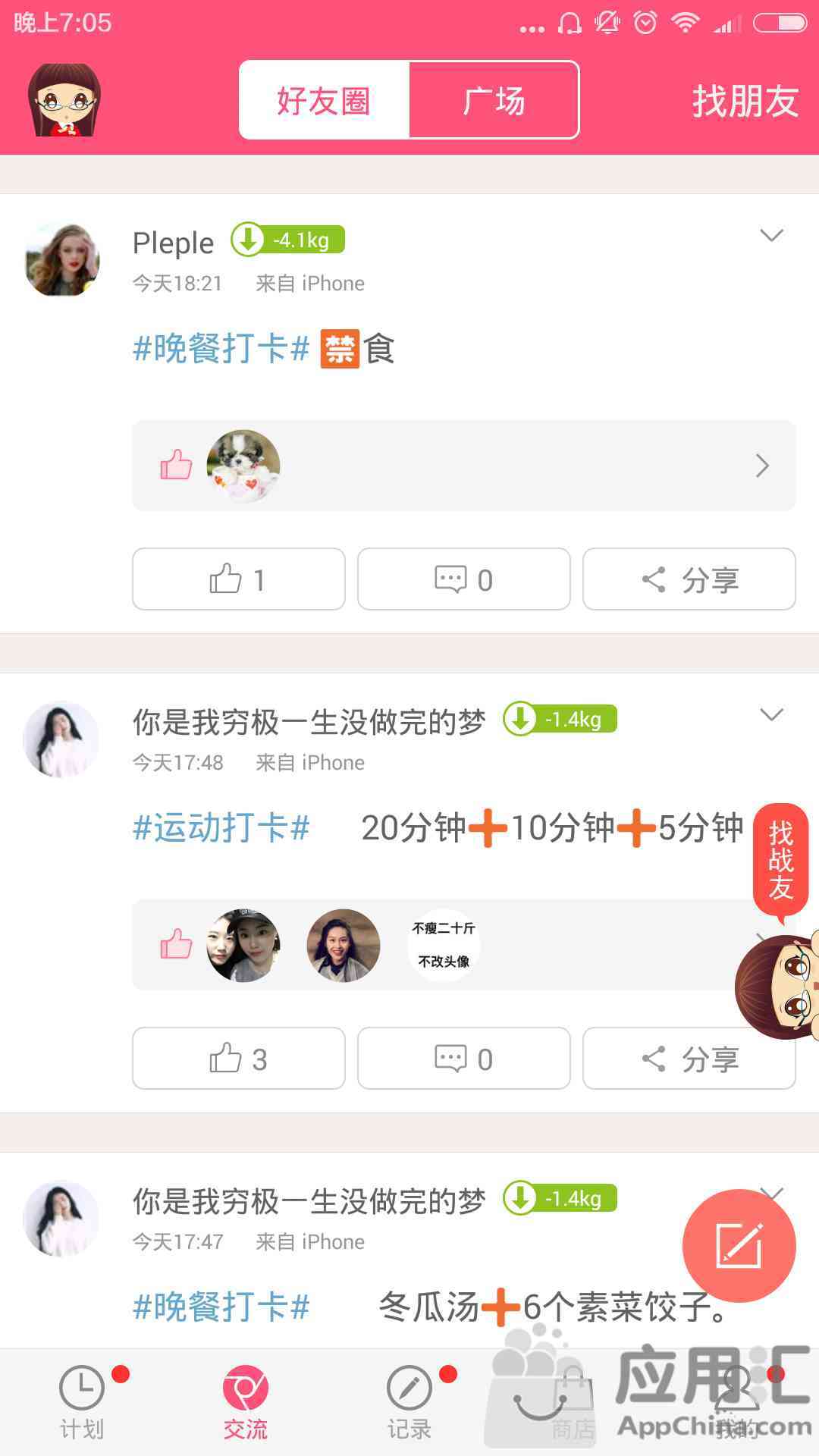
Task: Go to the 计划 tab
Action: [x=82, y=1403]
